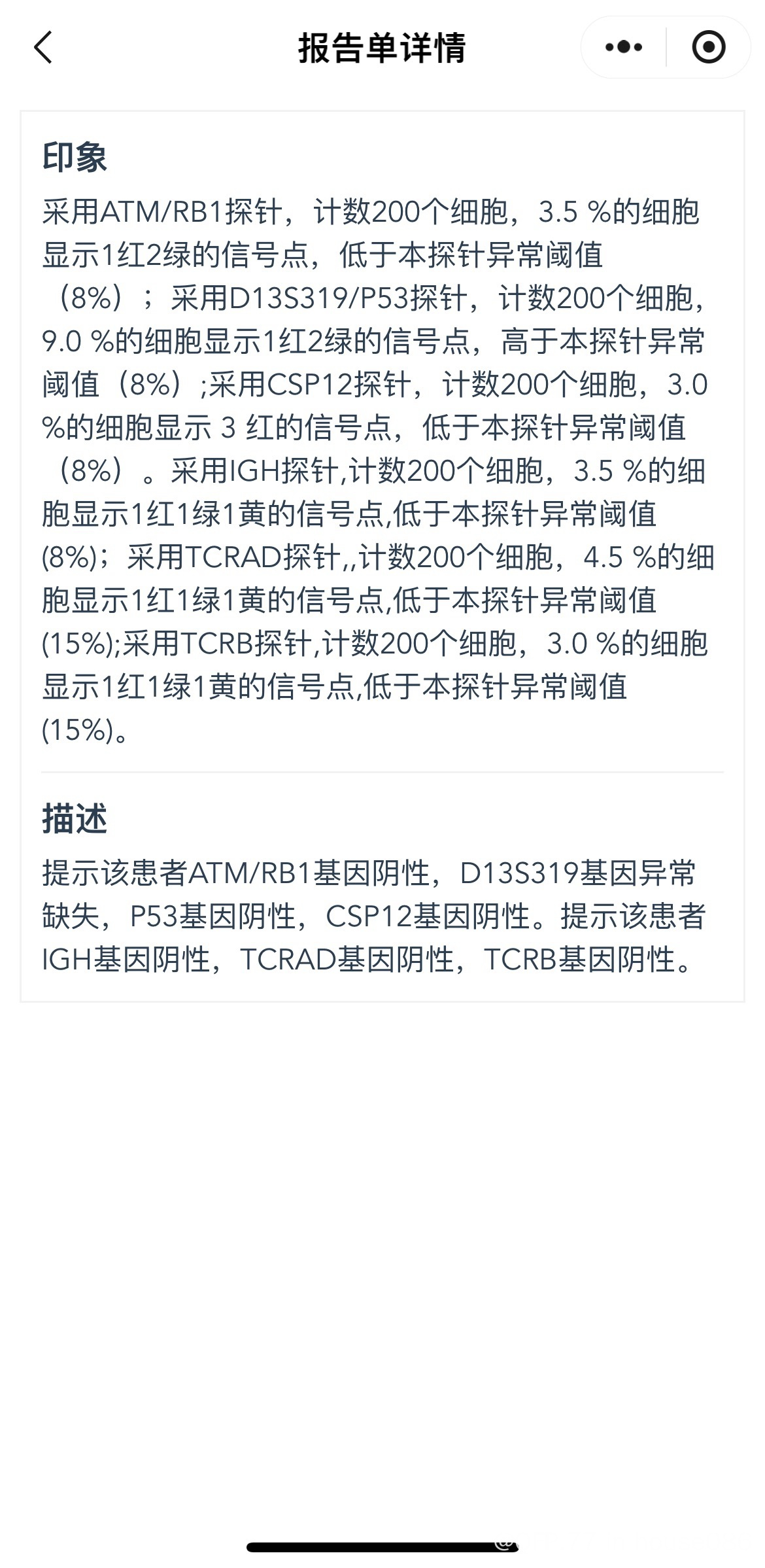Open the mini program three-dot menu

[624, 47]
